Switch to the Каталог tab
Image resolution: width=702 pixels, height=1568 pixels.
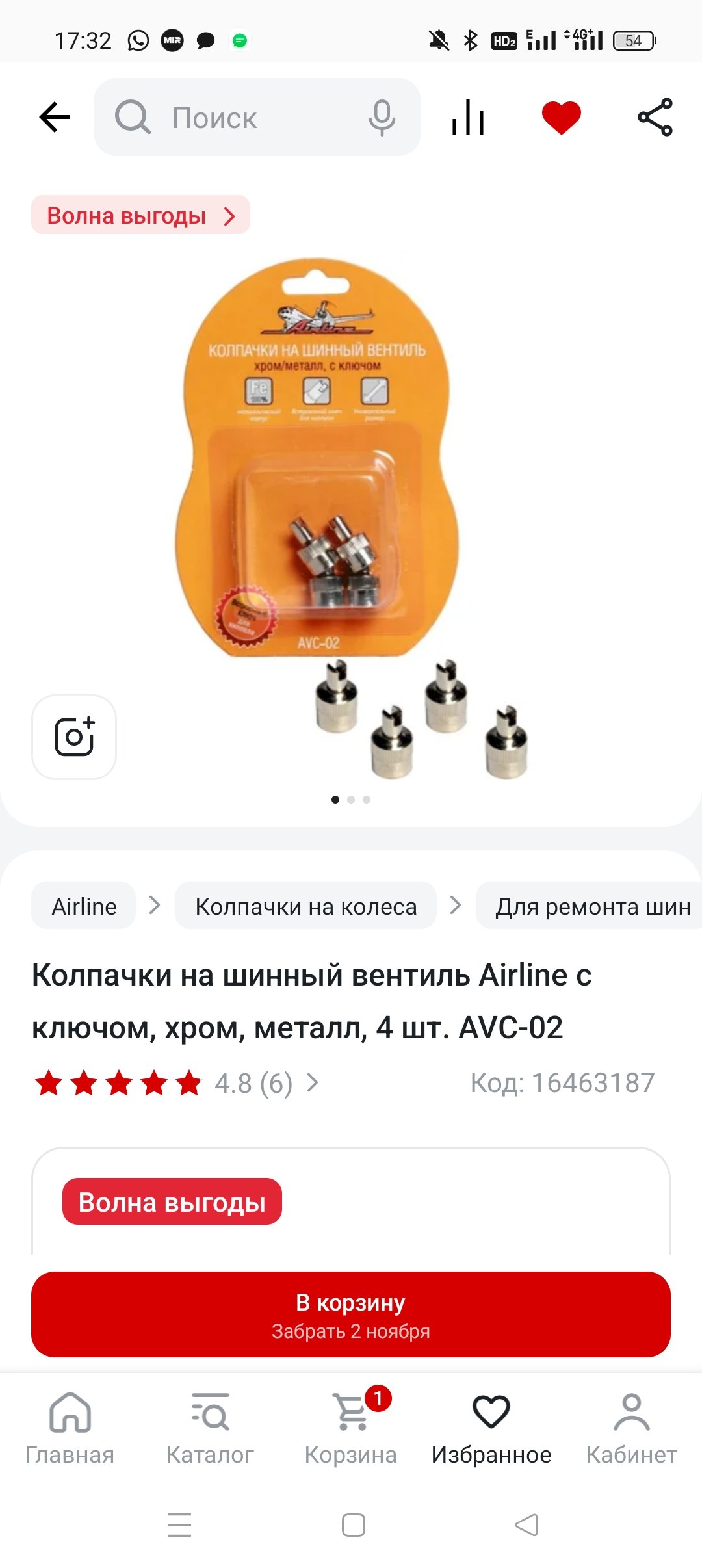[x=210, y=1428]
